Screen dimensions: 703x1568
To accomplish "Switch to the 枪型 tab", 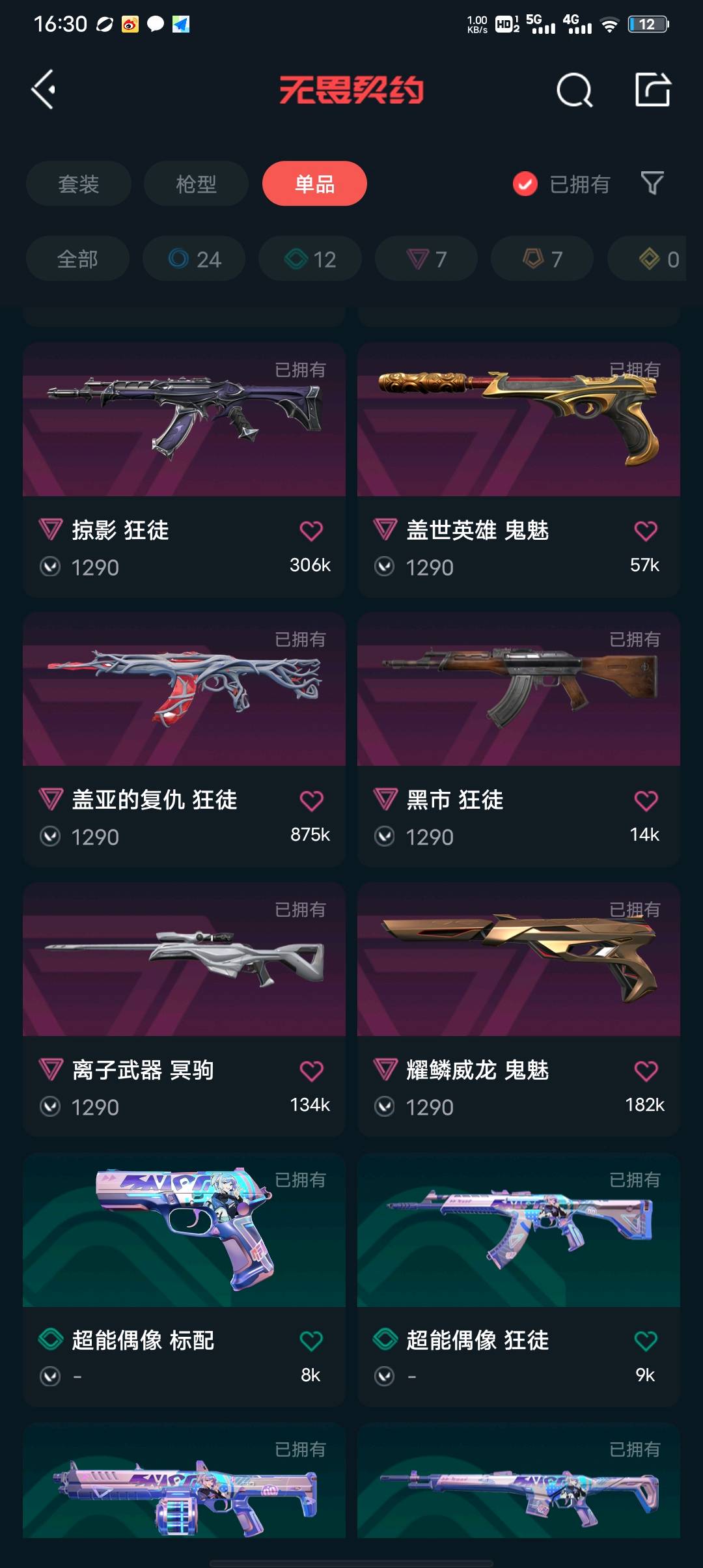I will point(196,184).
